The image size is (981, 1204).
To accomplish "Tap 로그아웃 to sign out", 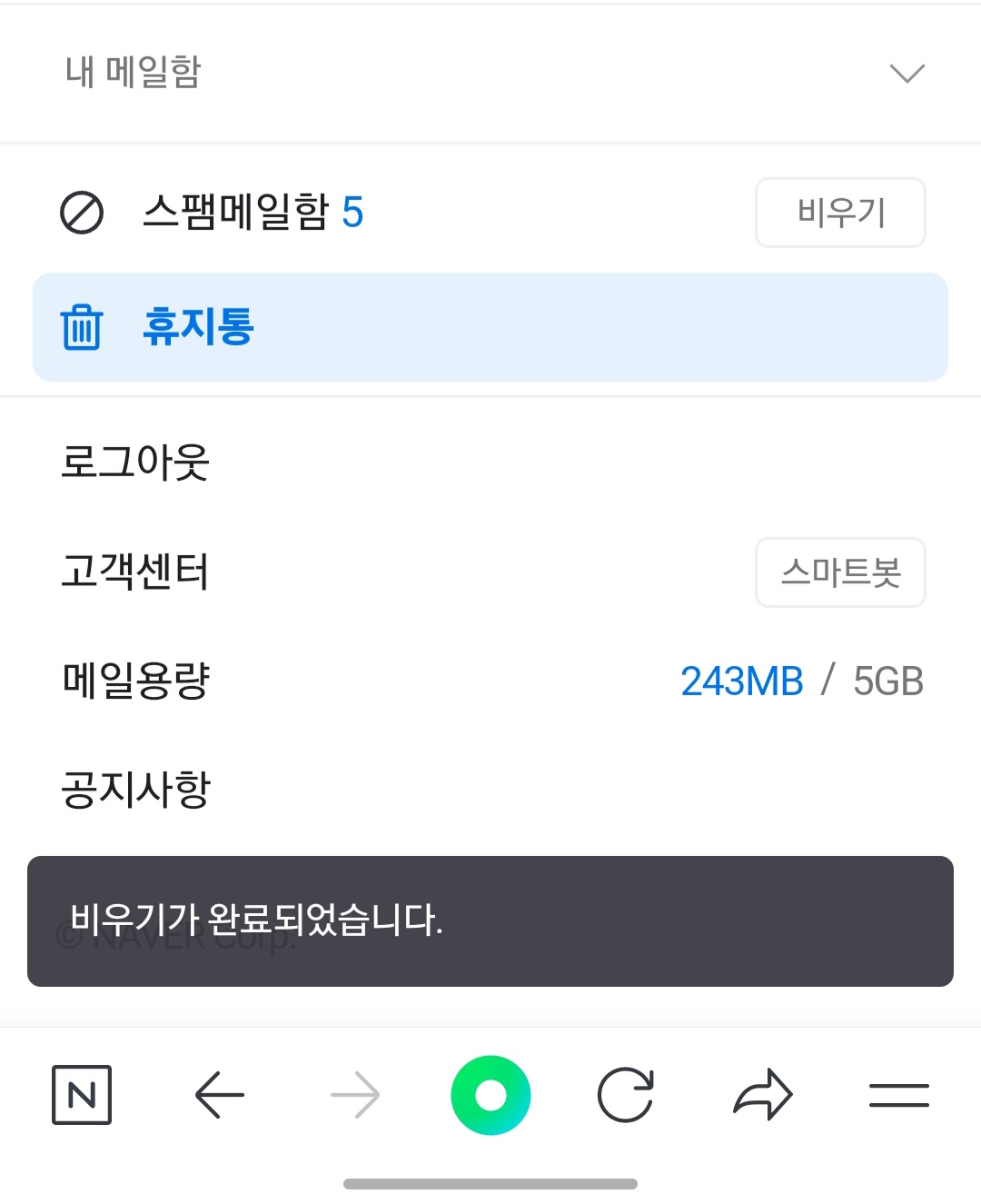I will tap(135, 462).
